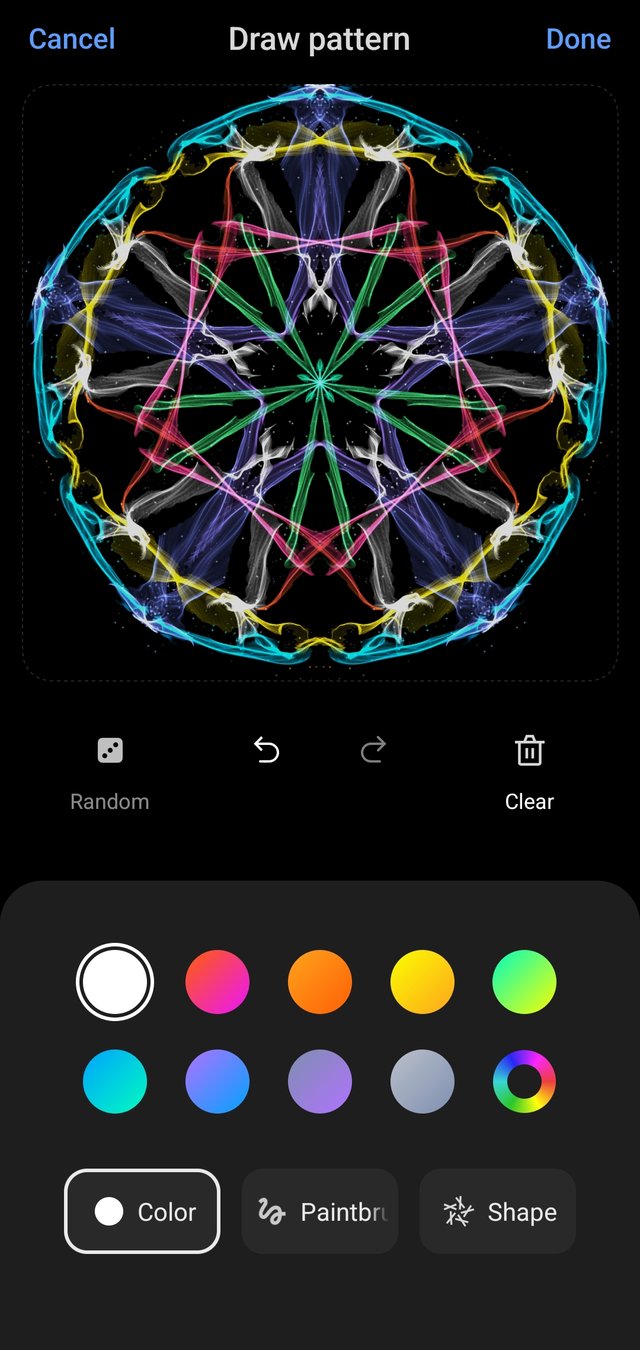Tap Done to save the pattern

click(578, 39)
